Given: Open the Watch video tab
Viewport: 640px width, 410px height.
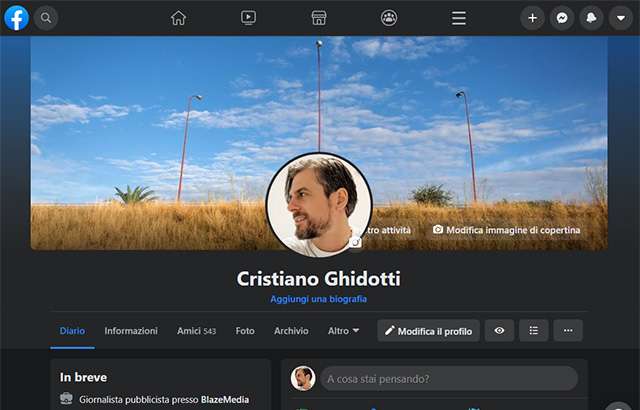Looking at the screenshot, I should (249, 18).
